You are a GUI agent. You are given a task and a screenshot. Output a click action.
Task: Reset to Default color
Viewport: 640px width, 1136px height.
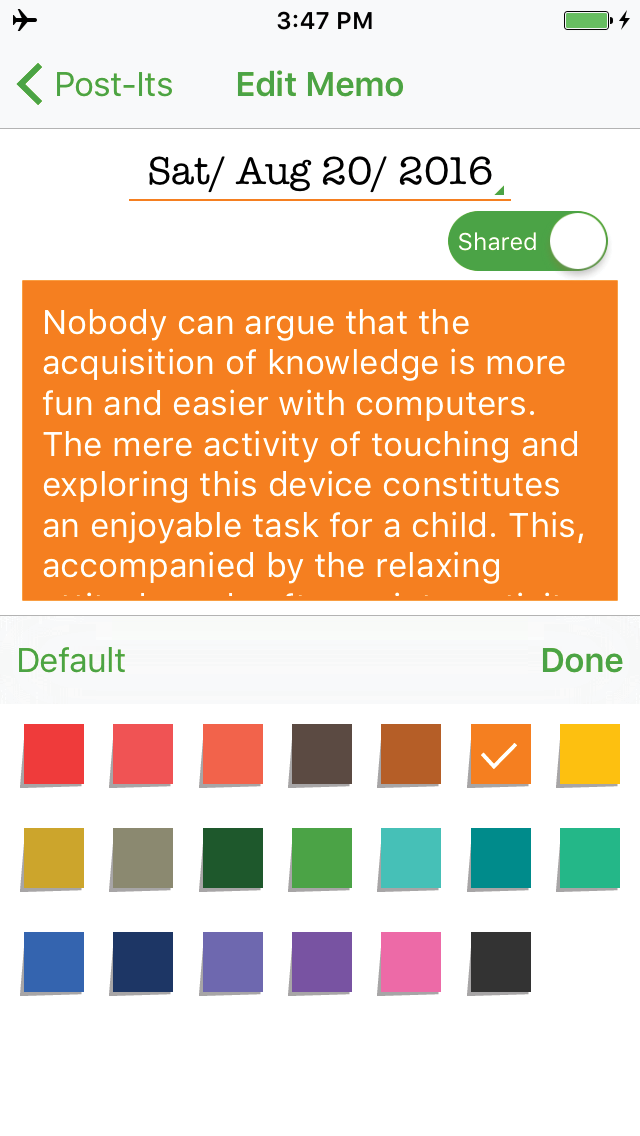(x=71, y=661)
